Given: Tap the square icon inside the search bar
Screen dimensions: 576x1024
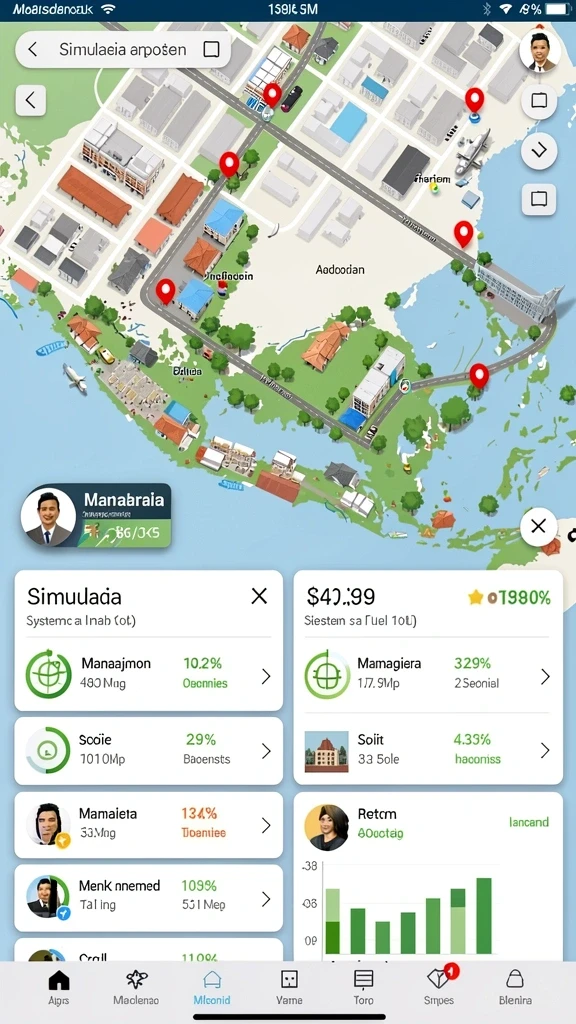Looking at the screenshot, I should pyautogui.click(x=211, y=50).
